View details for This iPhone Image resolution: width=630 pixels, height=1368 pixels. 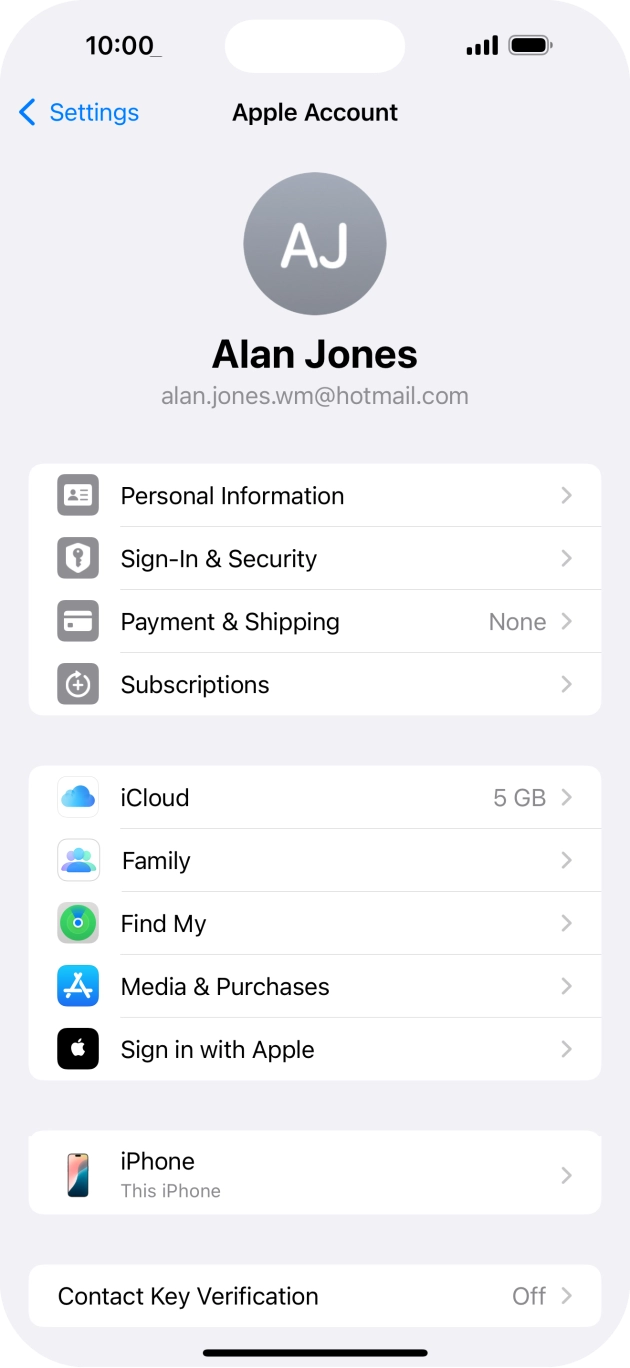click(315, 1174)
